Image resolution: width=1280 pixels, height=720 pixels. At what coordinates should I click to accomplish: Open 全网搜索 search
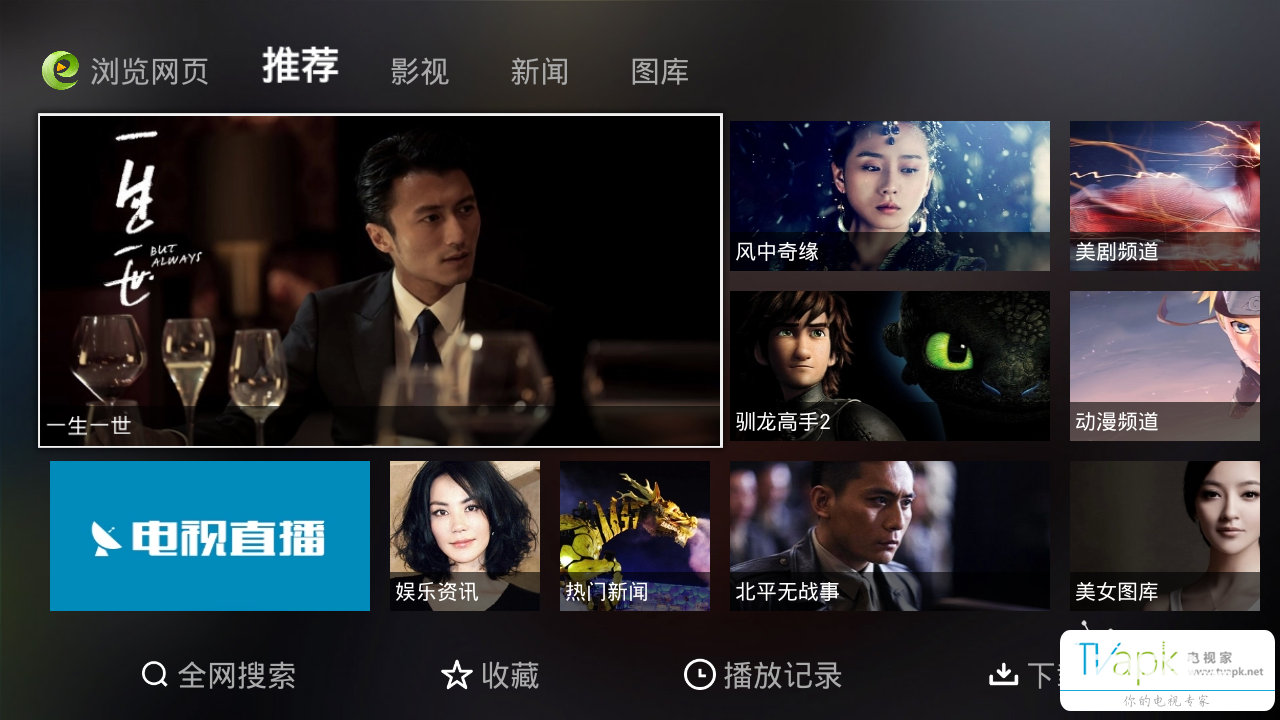point(219,675)
